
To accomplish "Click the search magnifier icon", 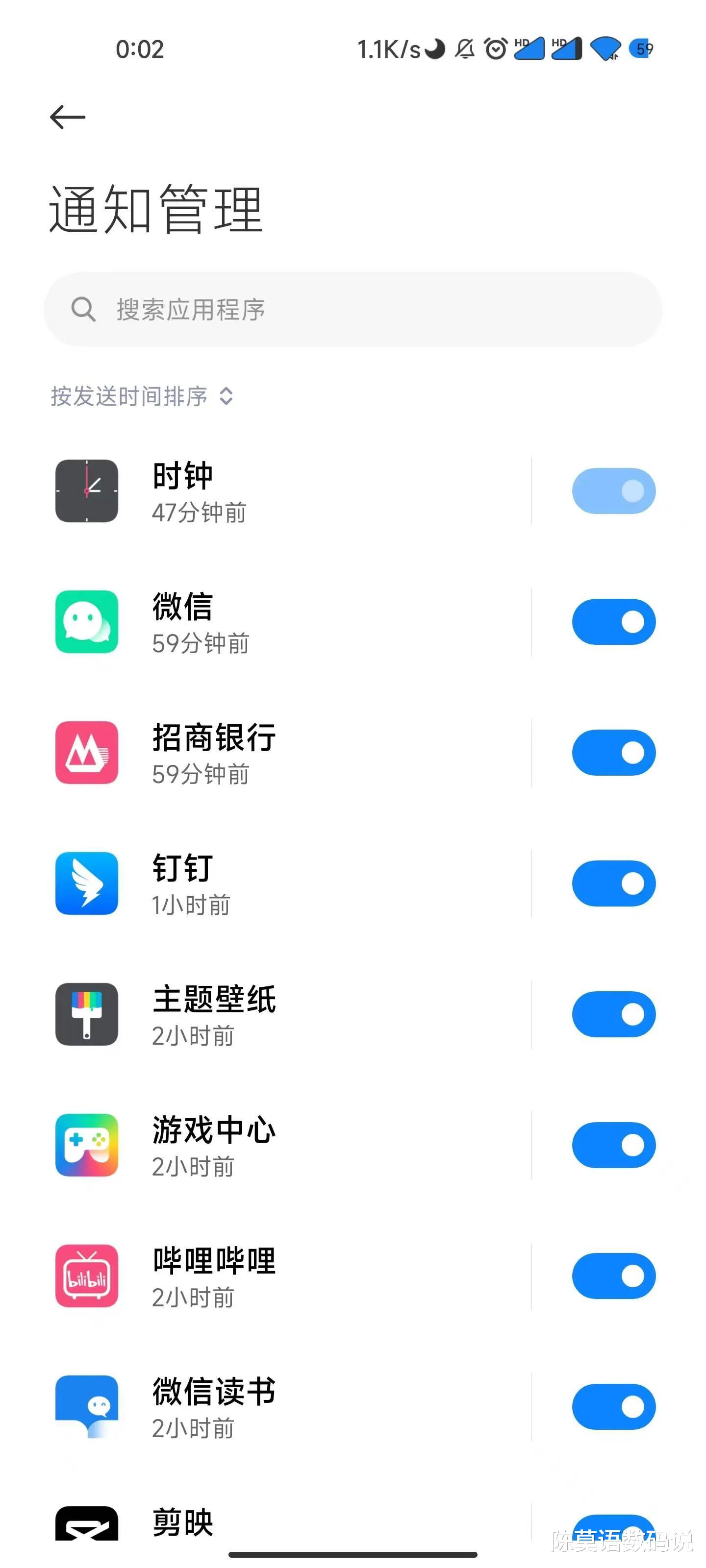I will 83,309.
